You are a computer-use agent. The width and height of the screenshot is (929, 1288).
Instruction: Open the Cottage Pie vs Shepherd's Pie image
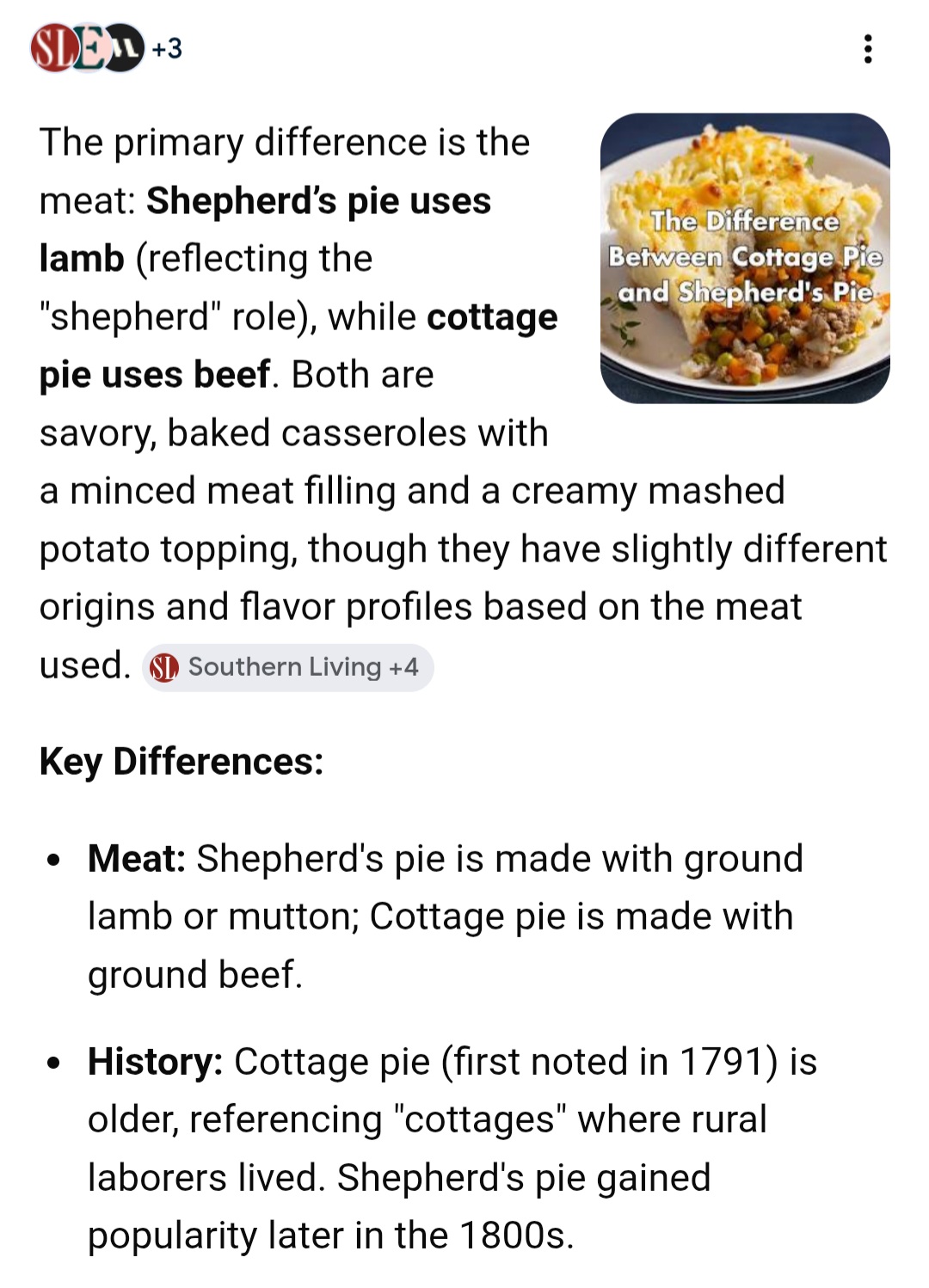coord(745,258)
